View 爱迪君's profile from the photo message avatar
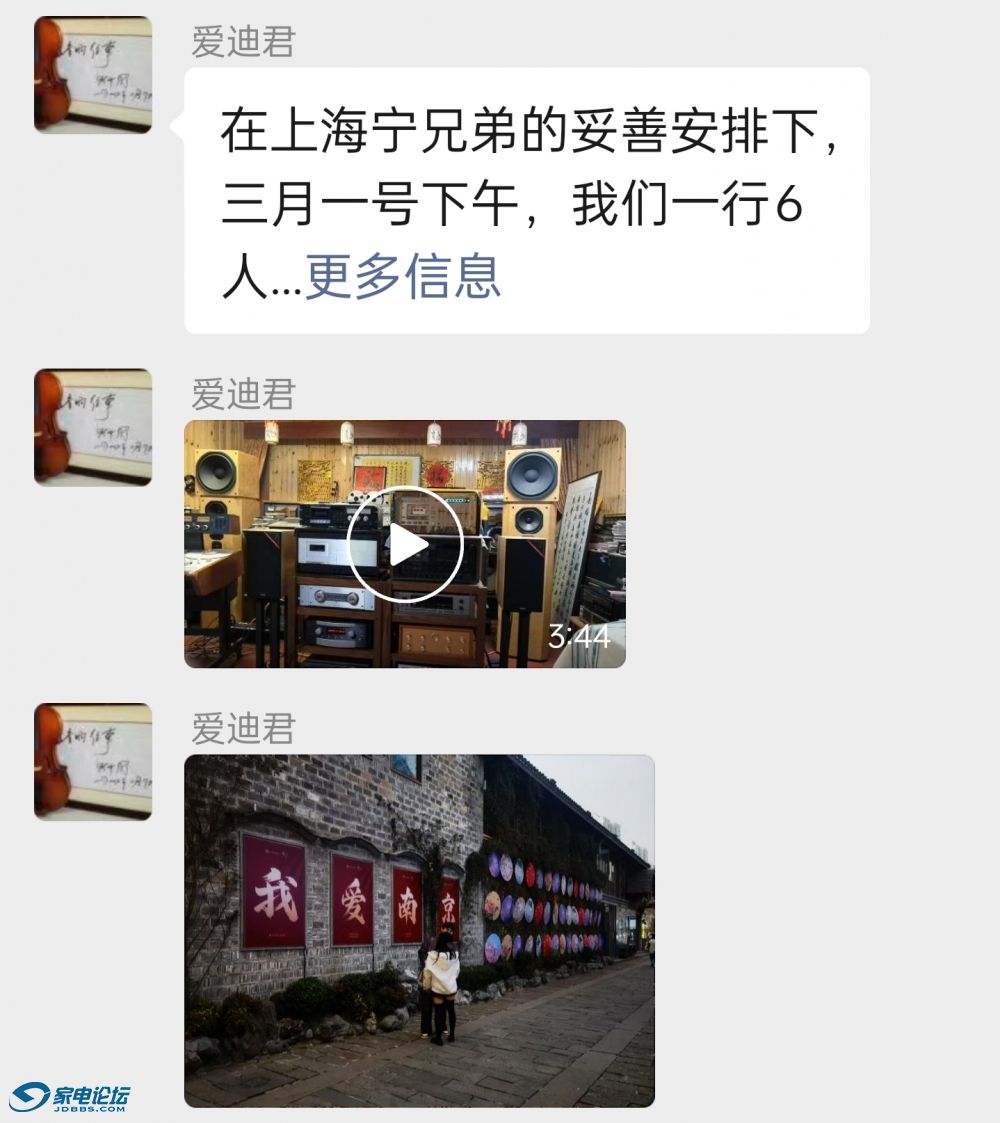Viewport: 1000px width, 1123px height. pos(93,761)
